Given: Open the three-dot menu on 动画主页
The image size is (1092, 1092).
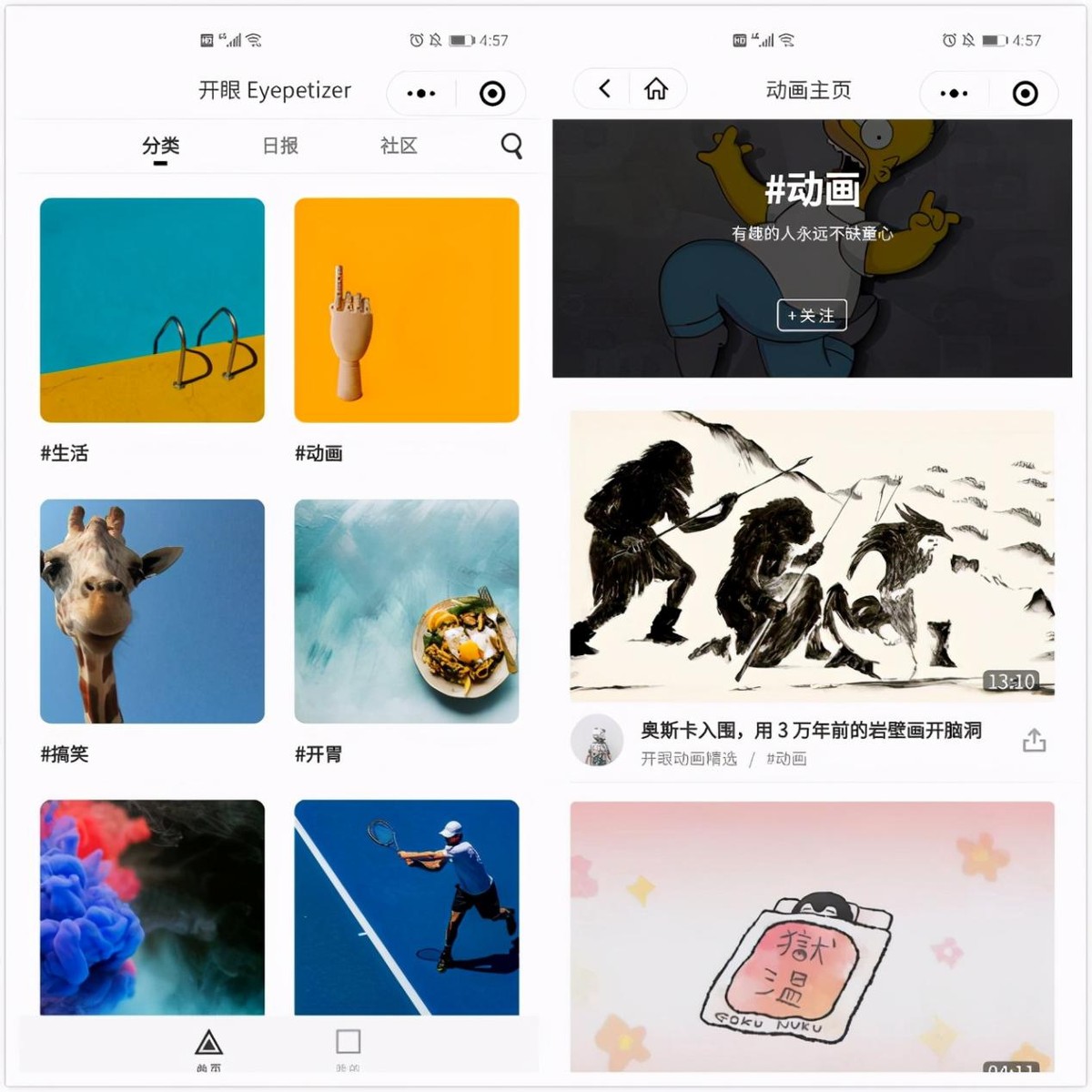Looking at the screenshot, I should coord(954,93).
